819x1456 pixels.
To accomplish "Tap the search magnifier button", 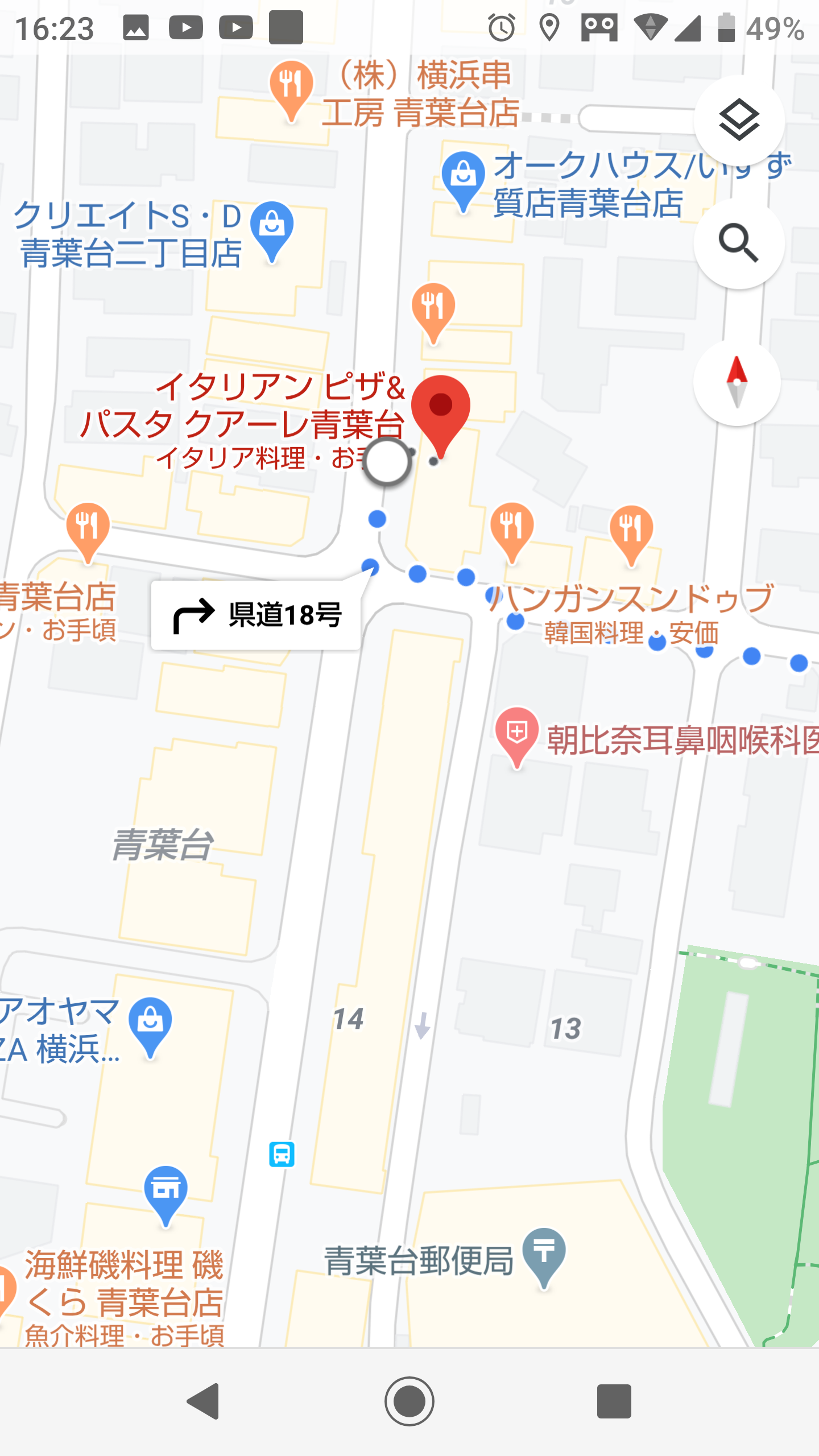I will [738, 243].
